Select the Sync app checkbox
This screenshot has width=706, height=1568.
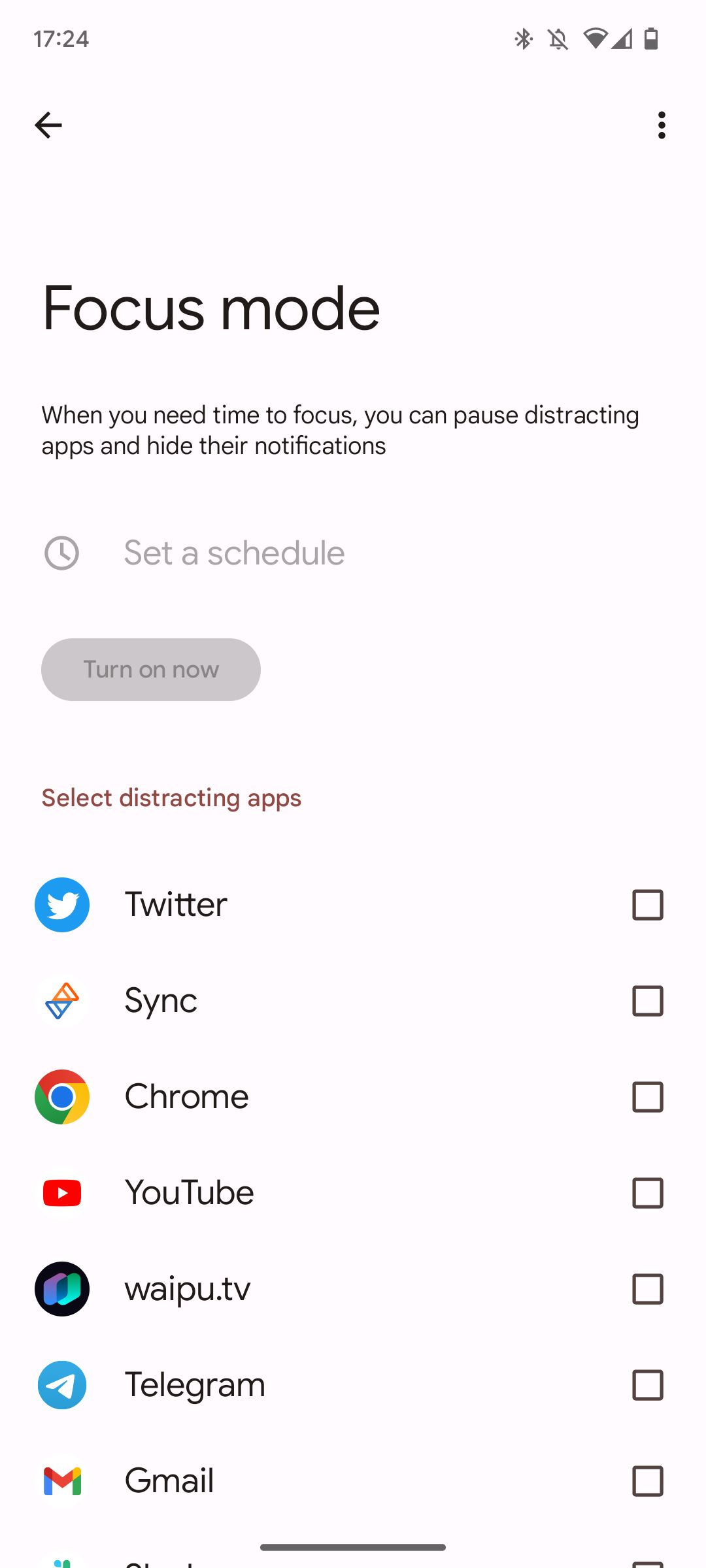coord(647,1001)
